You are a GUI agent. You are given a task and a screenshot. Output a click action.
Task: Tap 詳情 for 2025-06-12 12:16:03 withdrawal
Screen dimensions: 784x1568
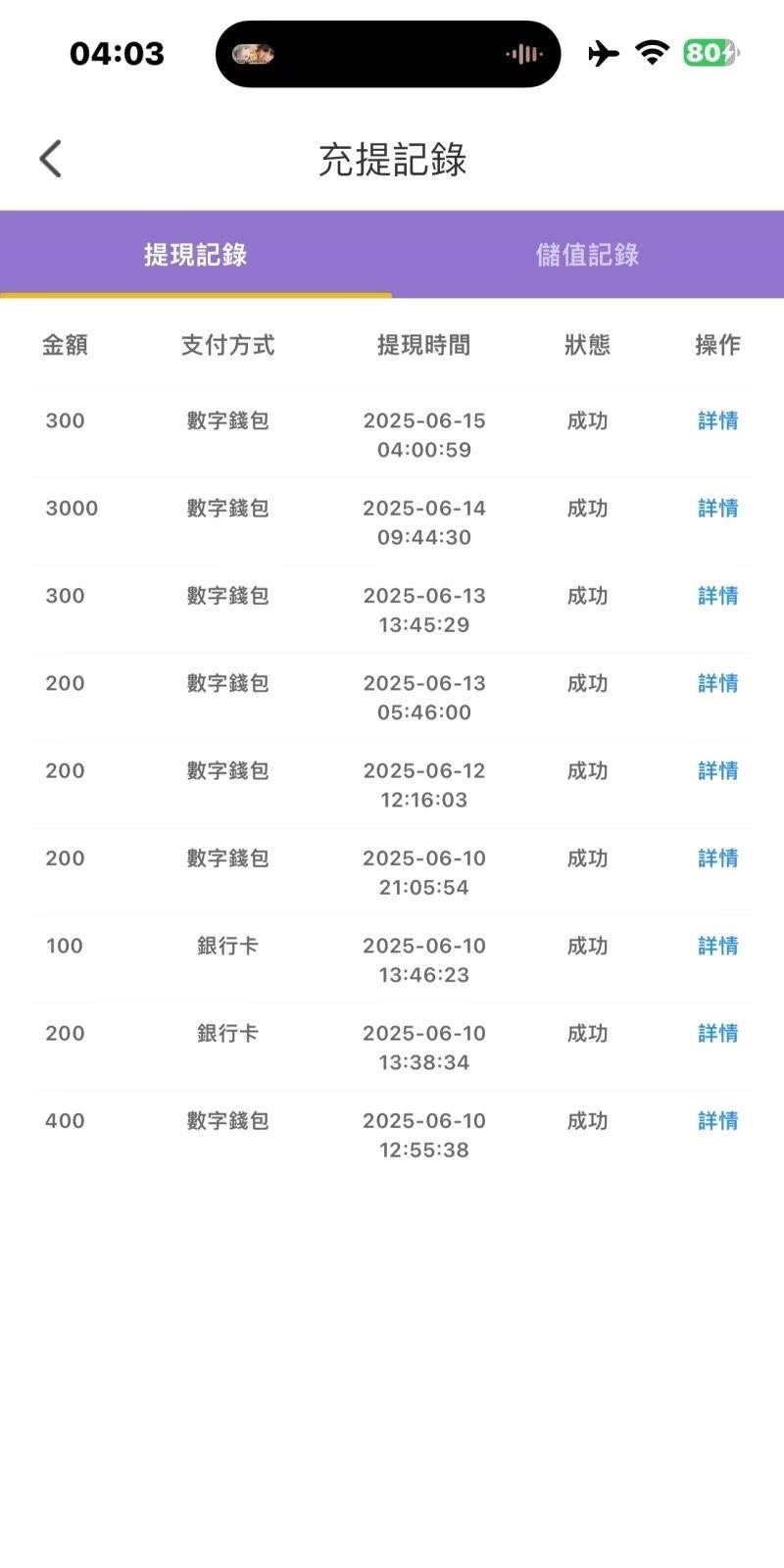pyautogui.click(x=717, y=771)
